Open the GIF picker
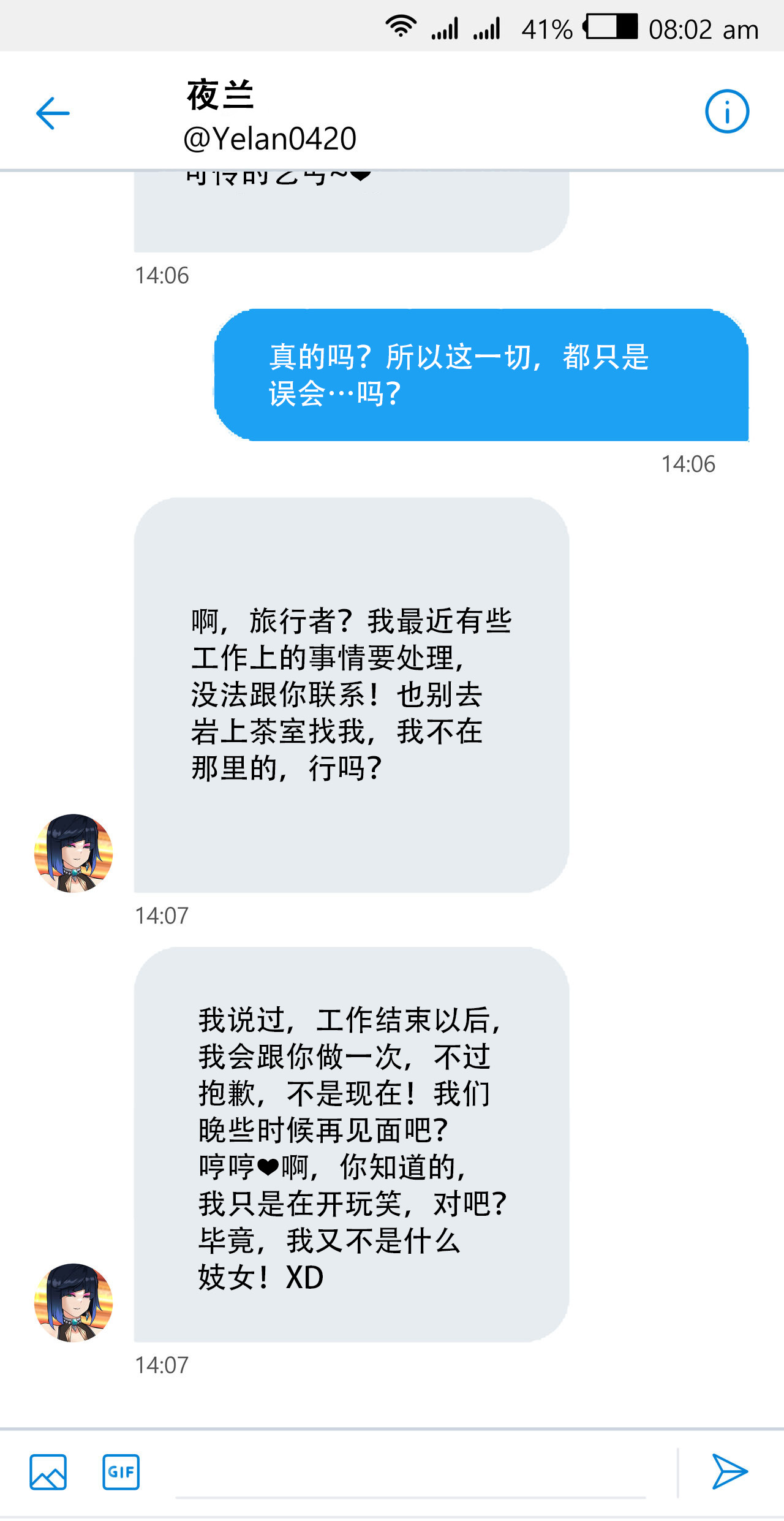 pos(121,1472)
